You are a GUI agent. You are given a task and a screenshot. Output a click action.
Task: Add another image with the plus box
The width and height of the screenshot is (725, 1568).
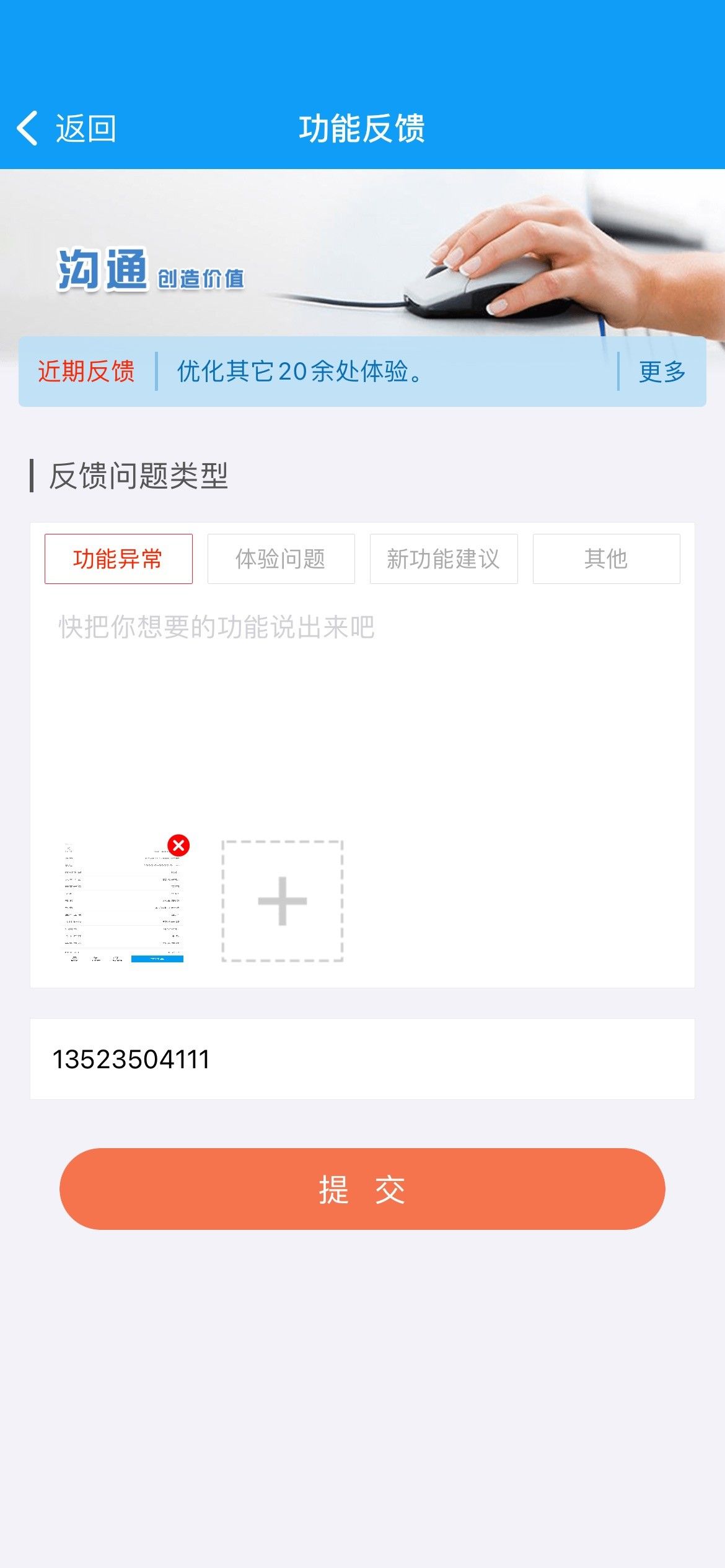click(283, 901)
